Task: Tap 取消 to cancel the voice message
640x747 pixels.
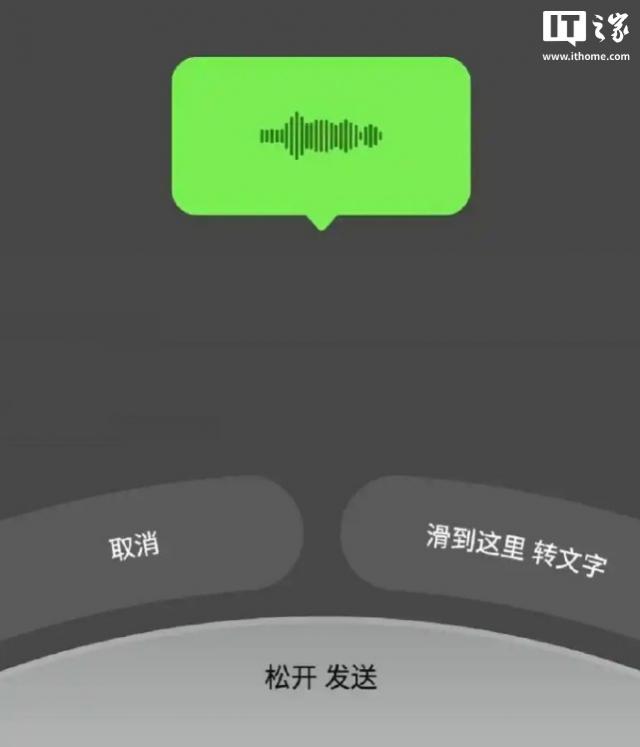Action: pos(135,547)
